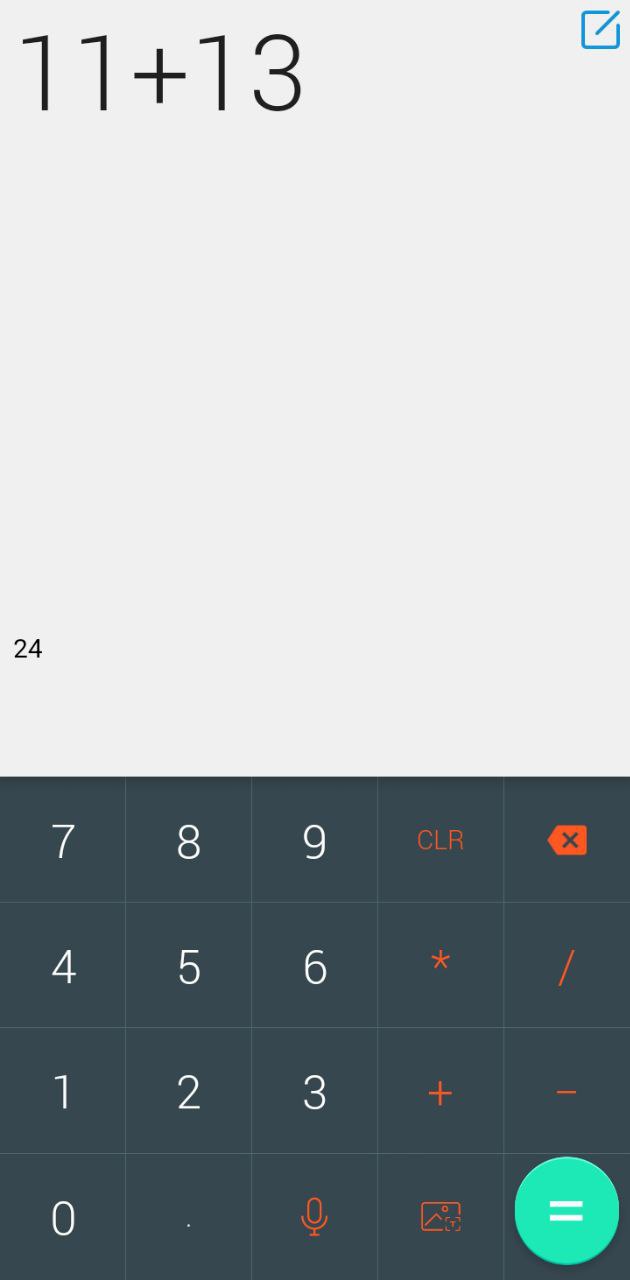630x1280 pixels.
Task: Select the minus operator
Action: 567,1092
